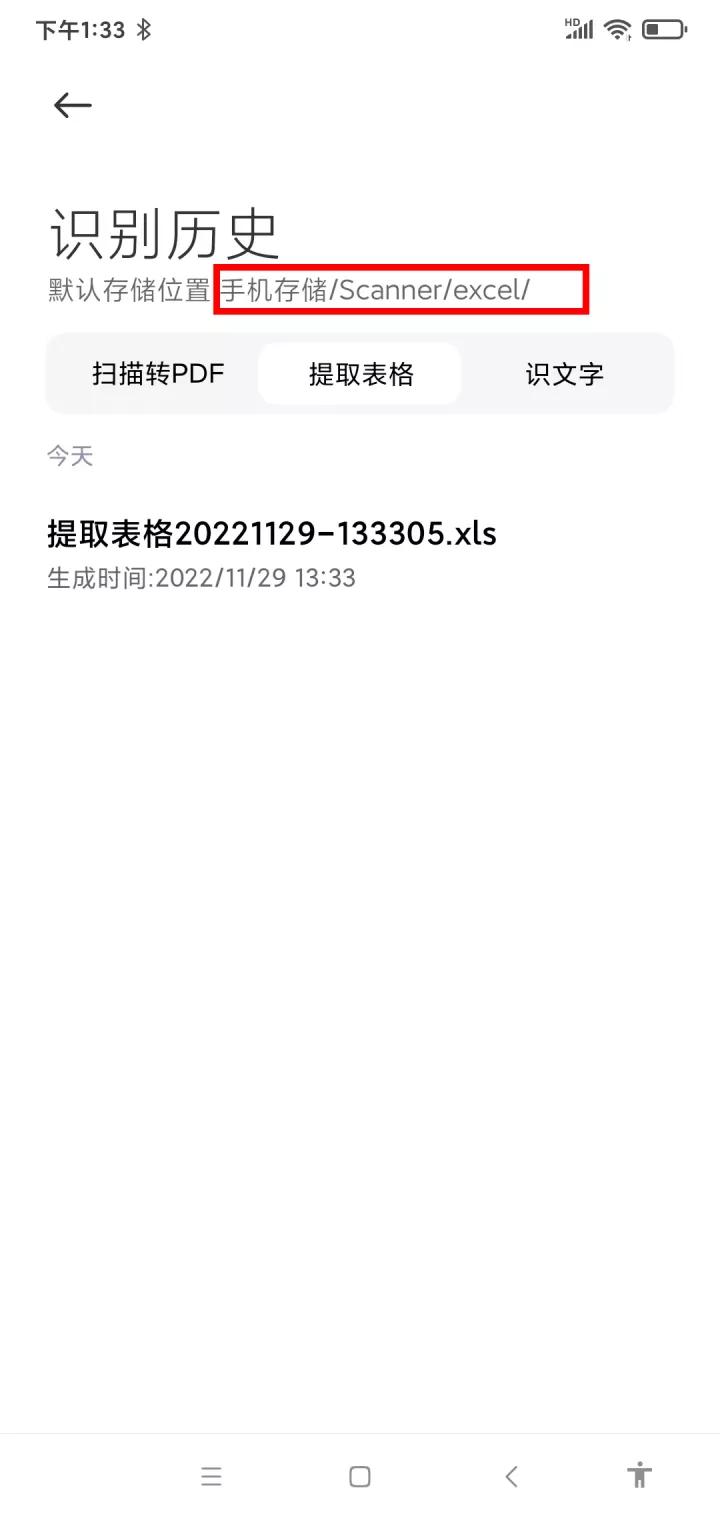Tap the system home button
720x1520 pixels.
pyautogui.click(x=360, y=1476)
